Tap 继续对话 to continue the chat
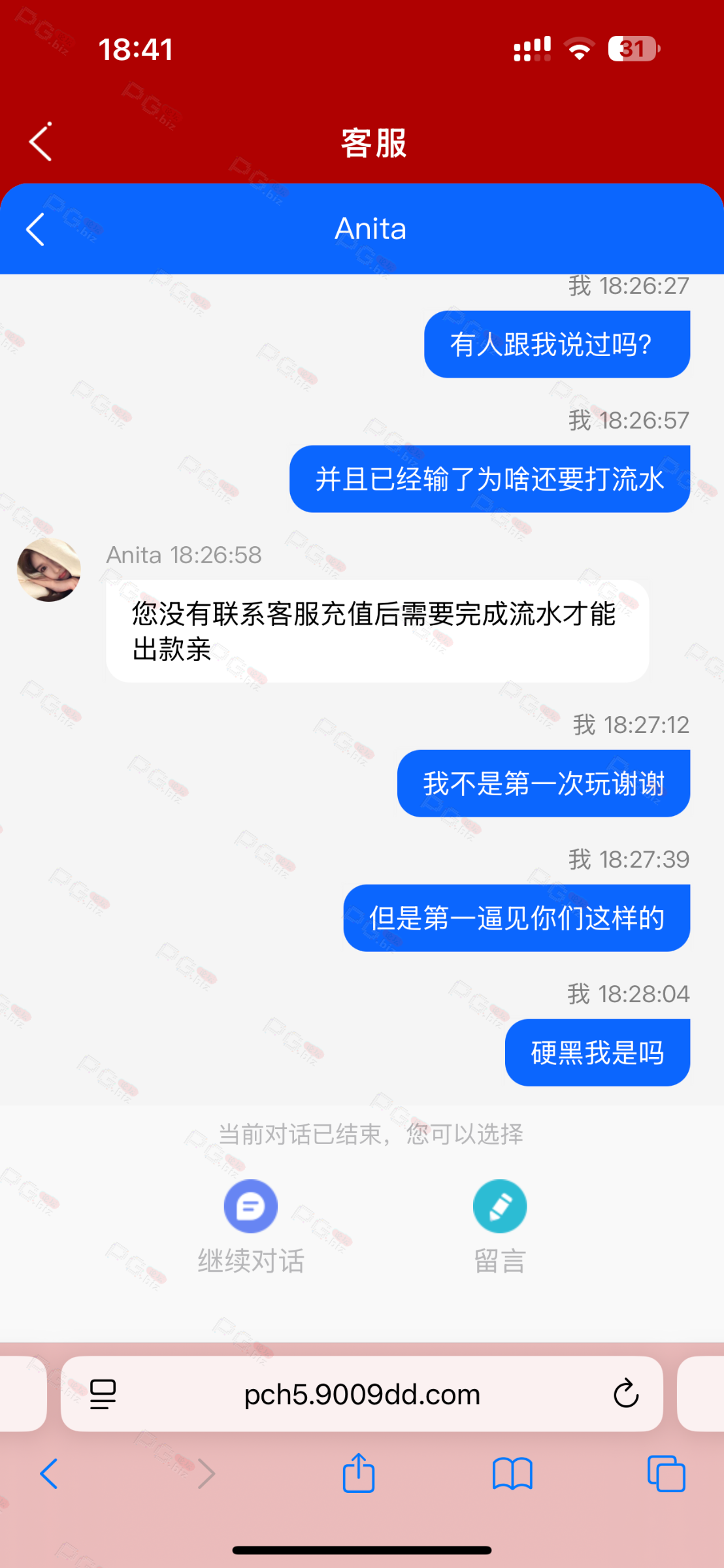The width and height of the screenshot is (724, 1568). 251,1227
